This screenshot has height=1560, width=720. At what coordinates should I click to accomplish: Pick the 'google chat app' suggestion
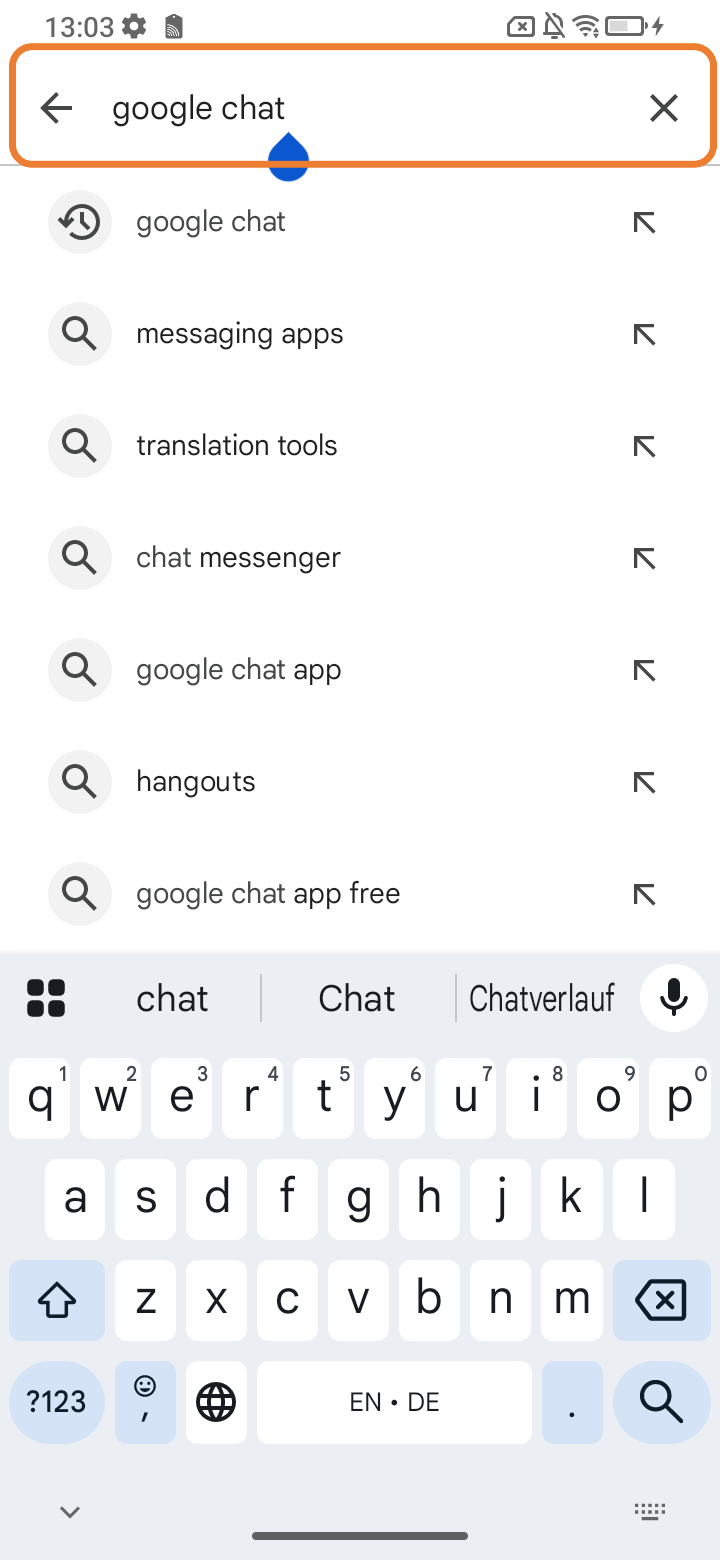pyautogui.click(x=239, y=670)
